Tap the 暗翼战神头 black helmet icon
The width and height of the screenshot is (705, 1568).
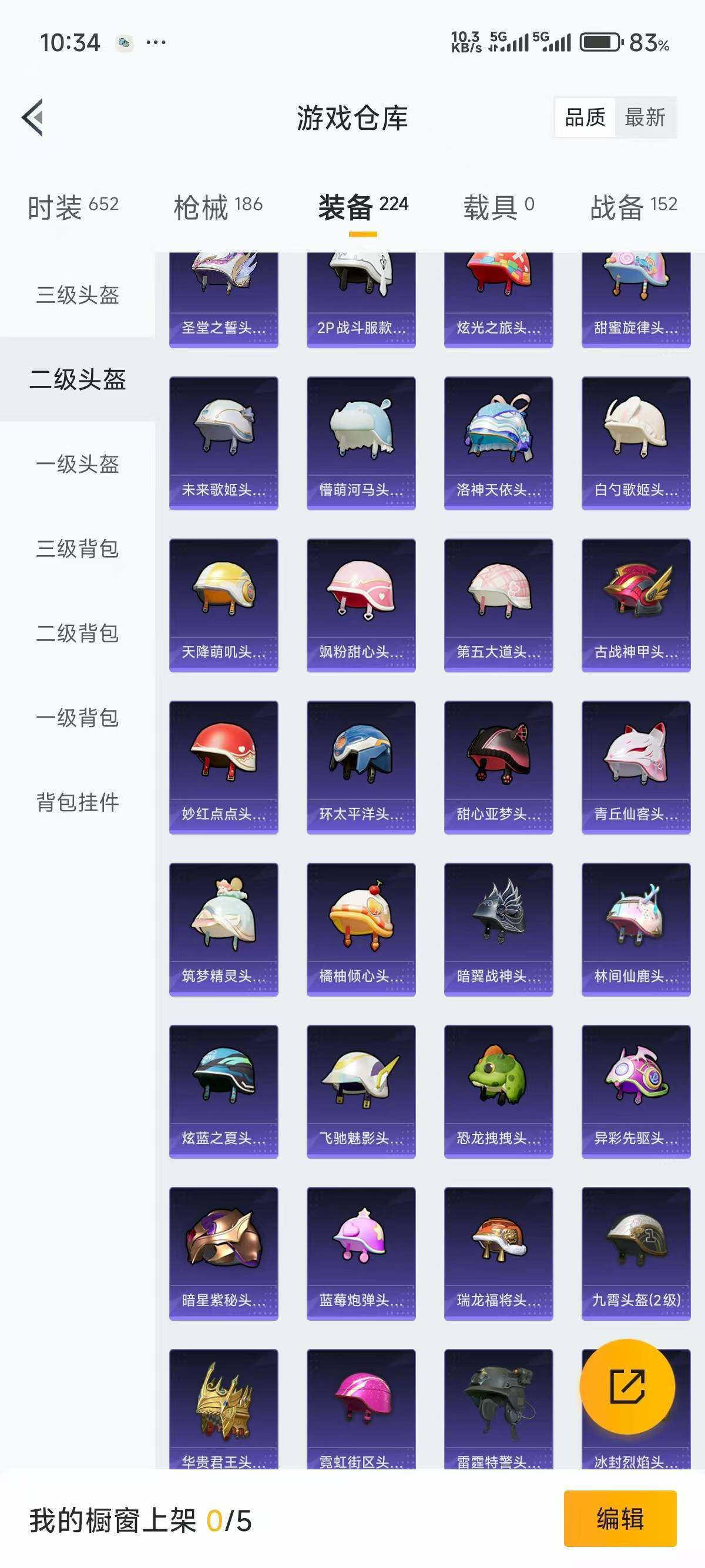pos(498,925)
